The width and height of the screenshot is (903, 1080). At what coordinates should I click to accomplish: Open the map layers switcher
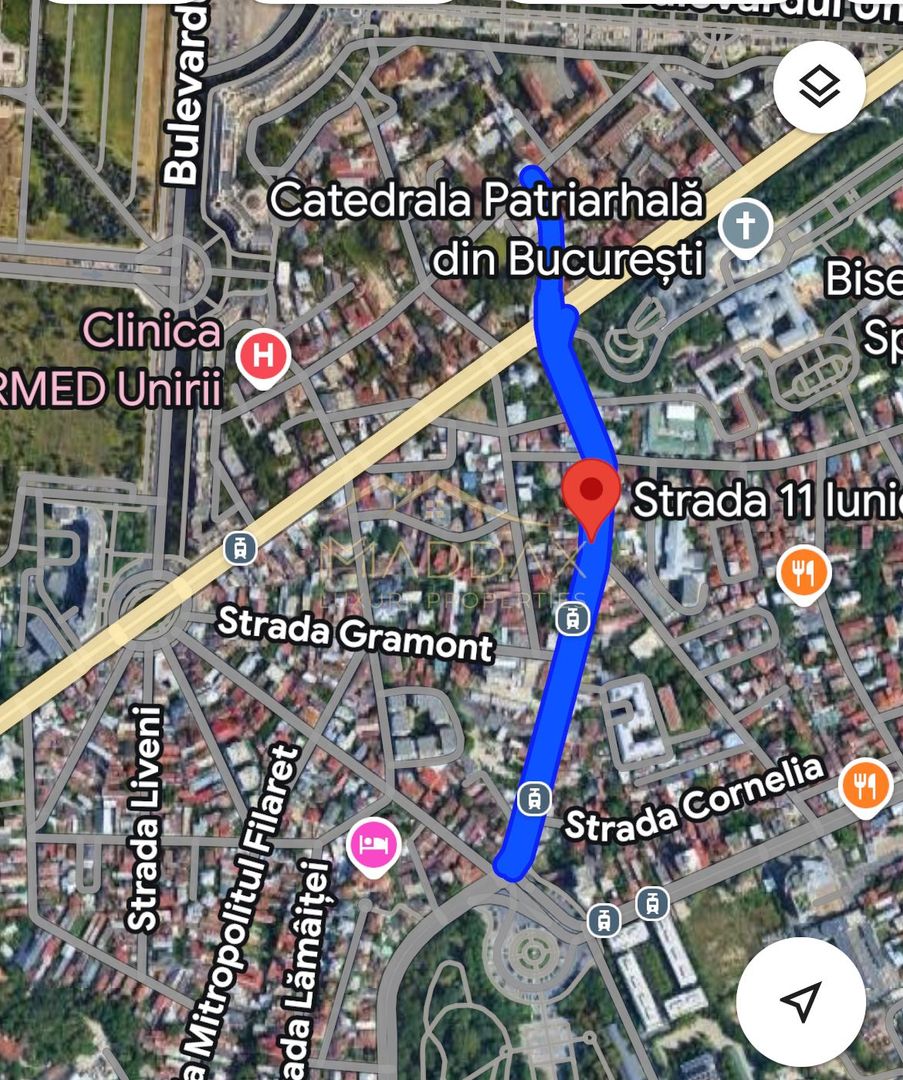(820, 88)
